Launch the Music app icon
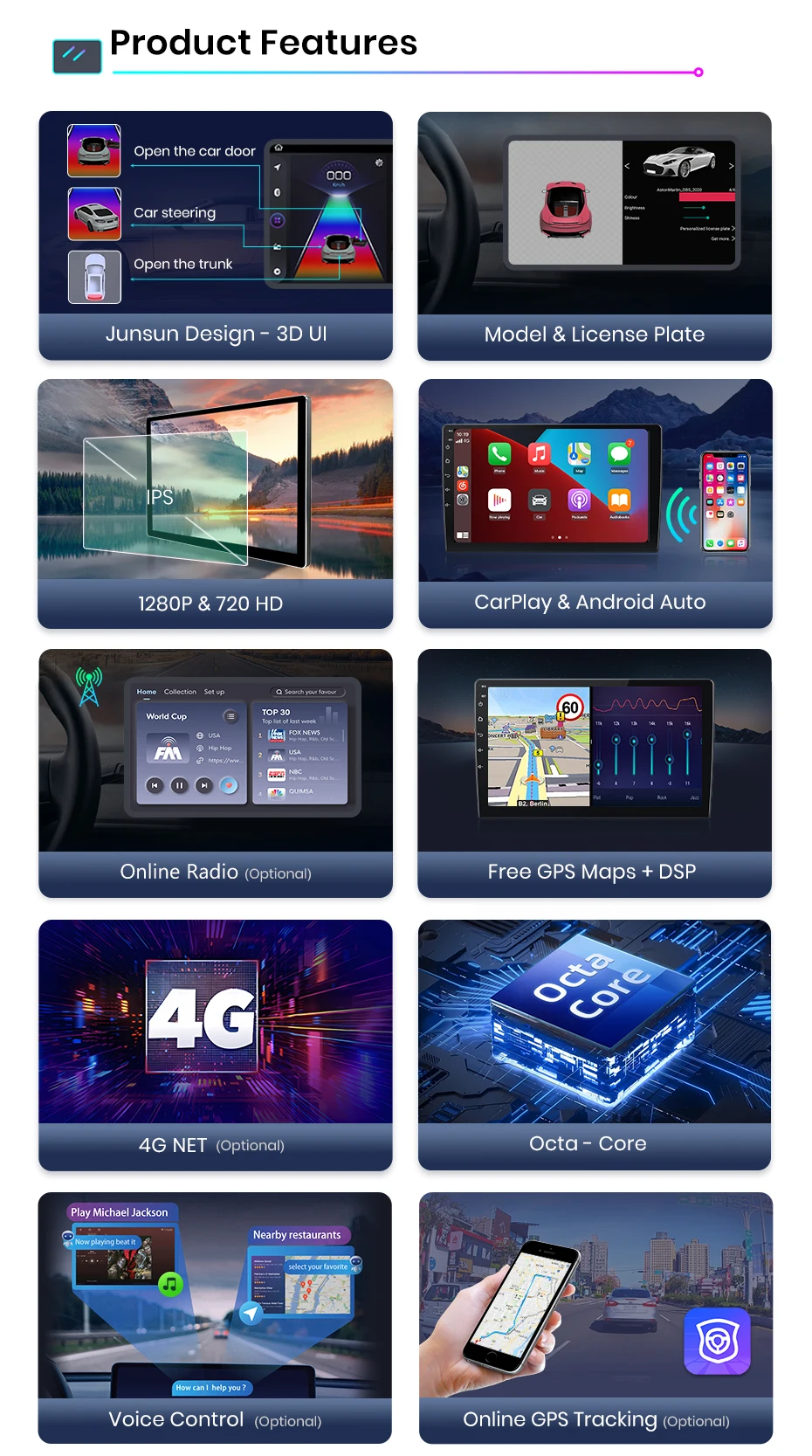The height and width of the screenshot is (1456, 812). (538, 452)
